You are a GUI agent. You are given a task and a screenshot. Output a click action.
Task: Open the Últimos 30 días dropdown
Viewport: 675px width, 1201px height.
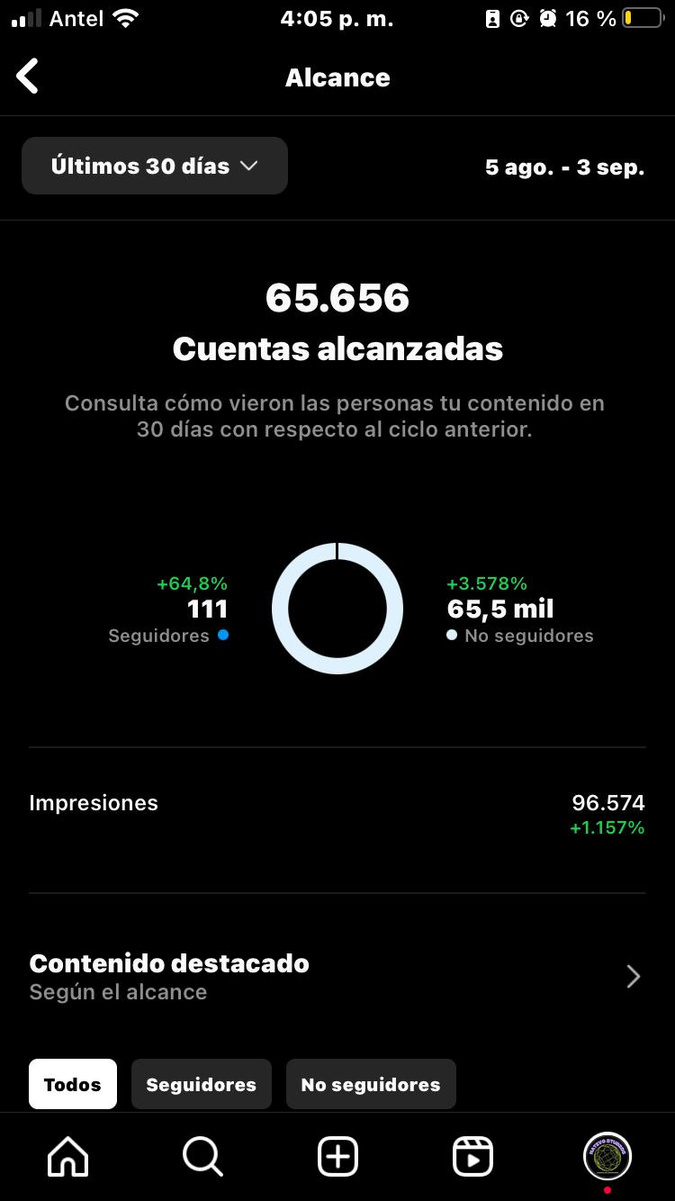tap(155, 166)
